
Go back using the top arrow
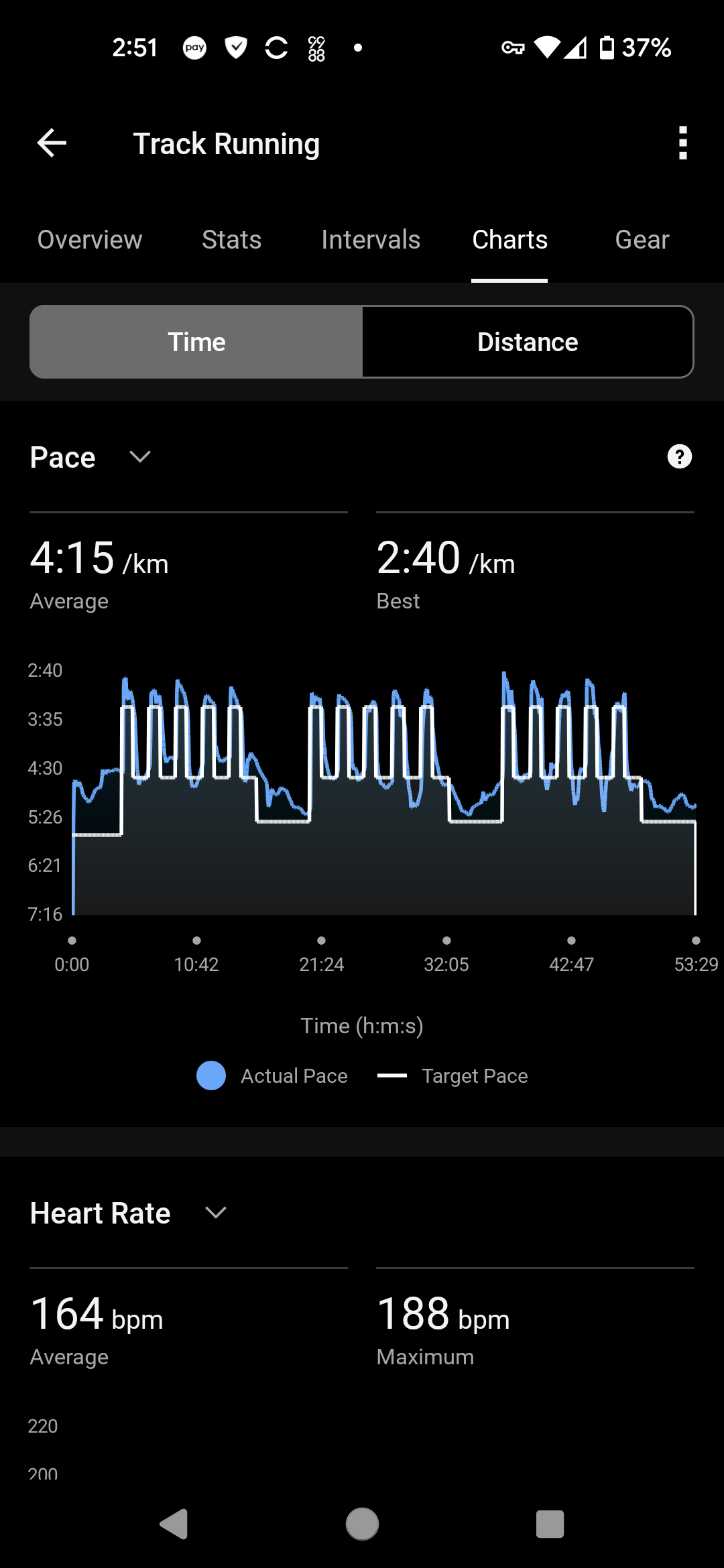point(52,143)
